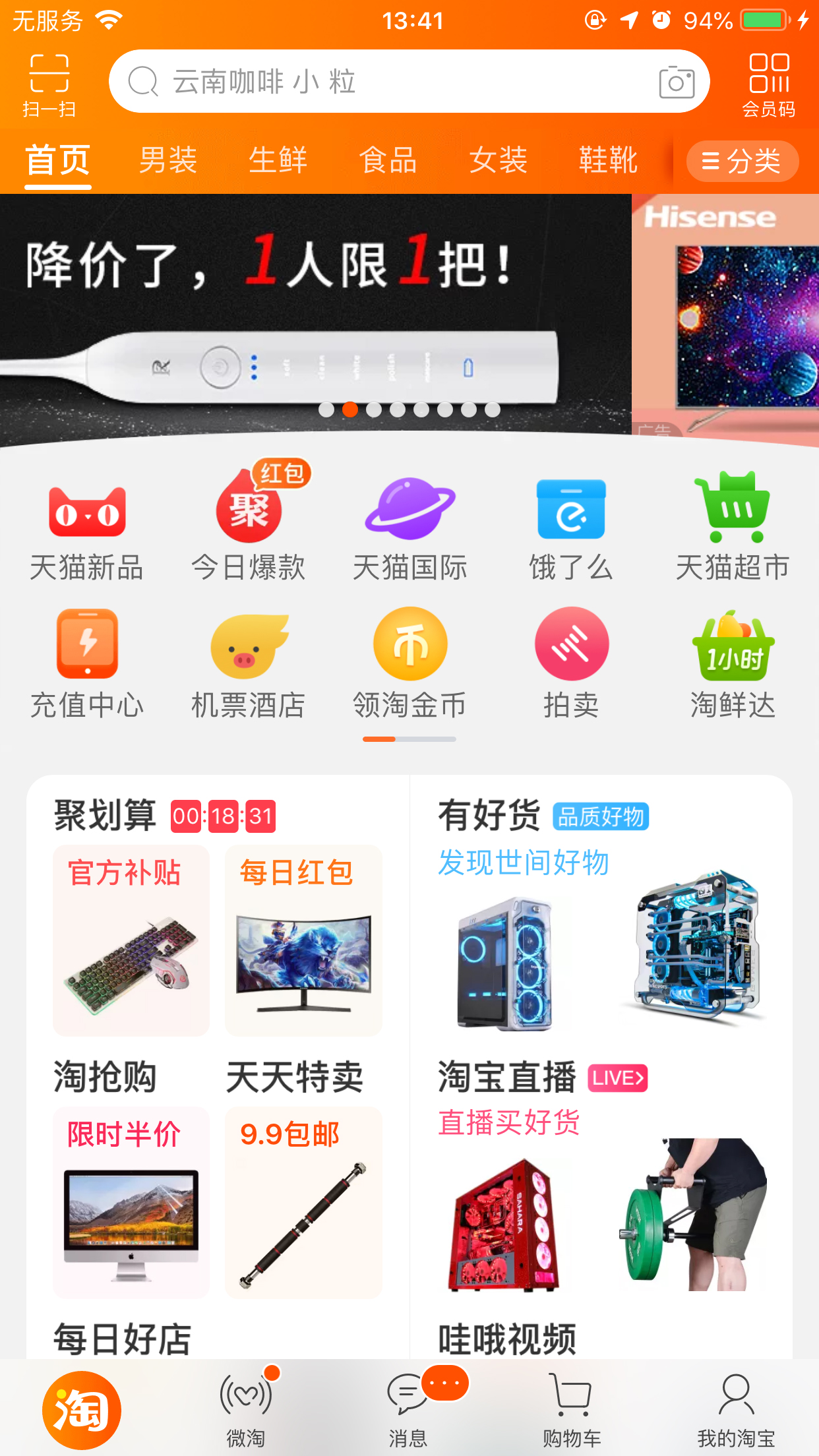Switch to the 男装 category tab
The width and height of the screenshot is (819, 1456).
click(167, 160)
